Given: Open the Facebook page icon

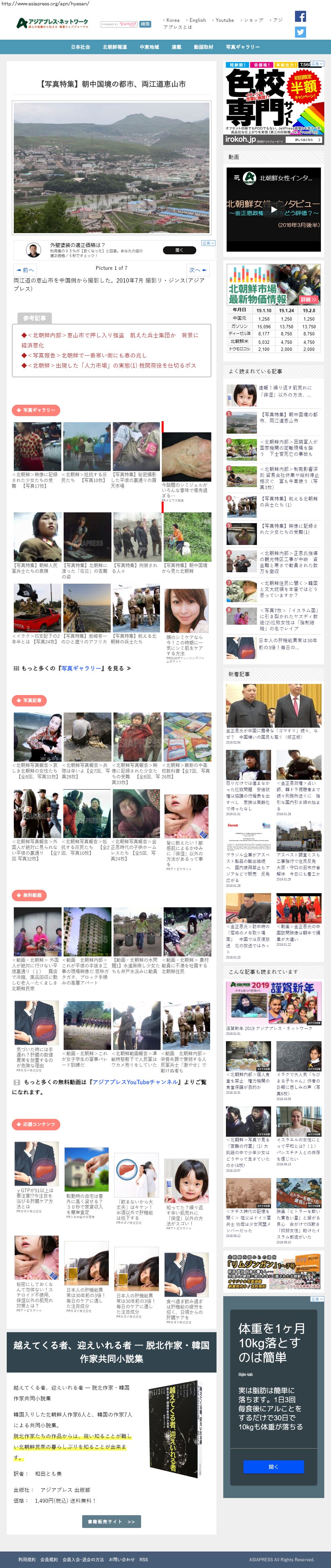Looking at the screenshot, I should point(300,16).
